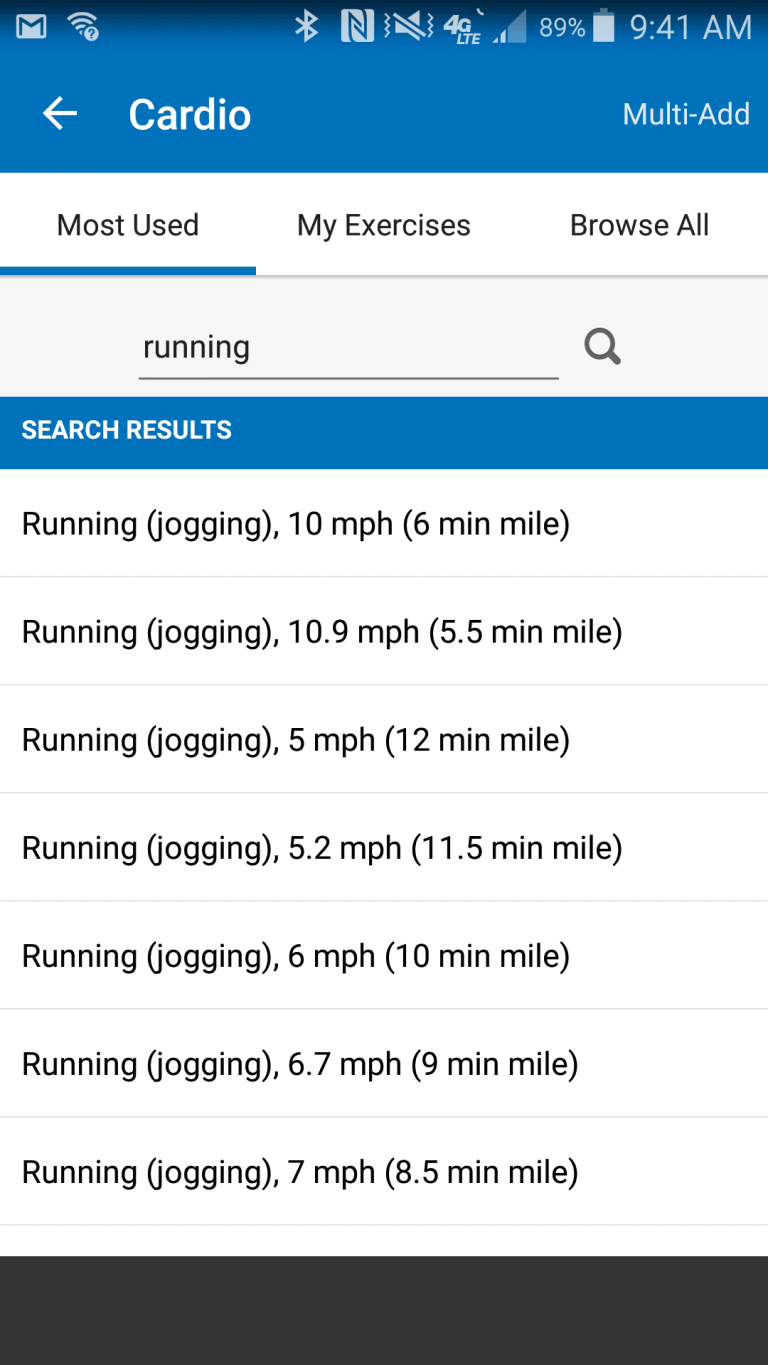Switch to the Browse All tab
768x1365 pixels.
(x=640, y=225)
